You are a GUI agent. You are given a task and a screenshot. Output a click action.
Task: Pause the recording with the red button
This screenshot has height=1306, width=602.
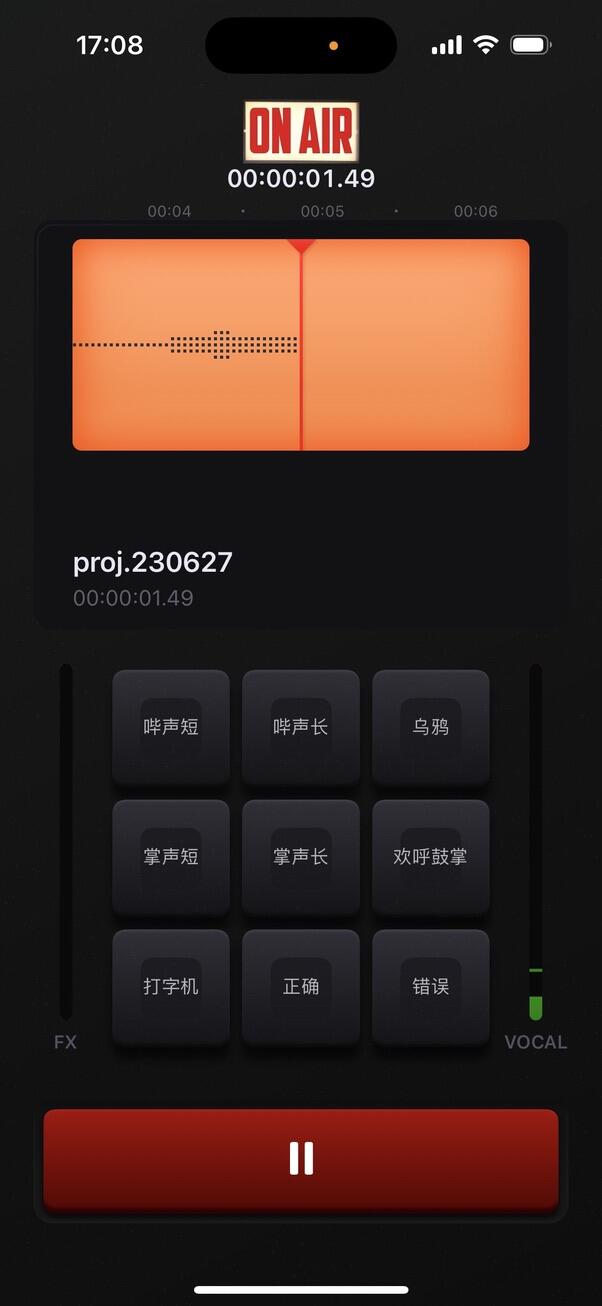click(x=301, y=1159)
